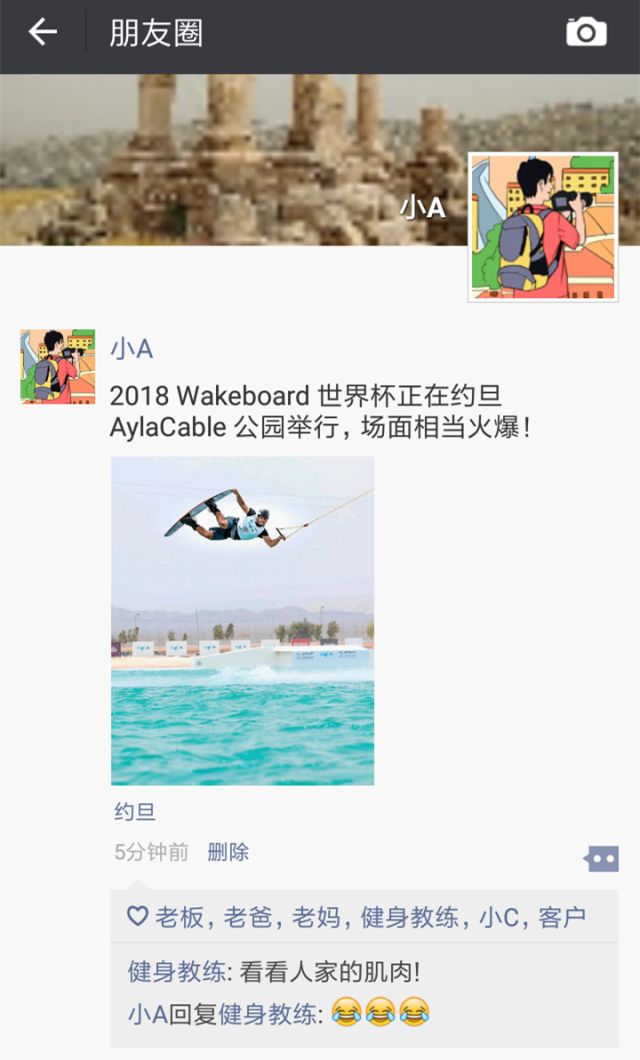
Task: Delete this post with 删除
Action: pos(228,852)
